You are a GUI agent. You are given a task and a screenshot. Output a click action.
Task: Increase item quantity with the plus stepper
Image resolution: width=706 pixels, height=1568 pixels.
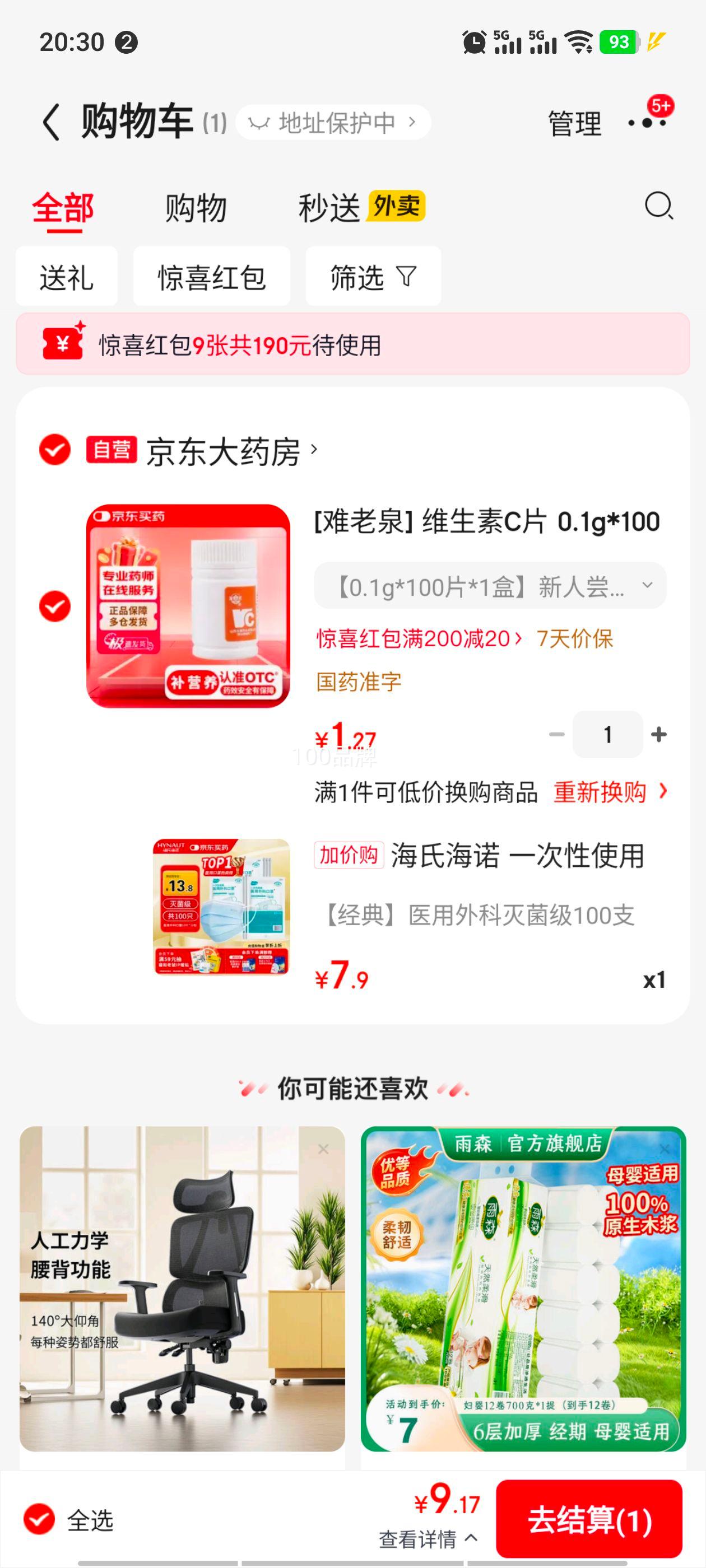tap(658, 734)
